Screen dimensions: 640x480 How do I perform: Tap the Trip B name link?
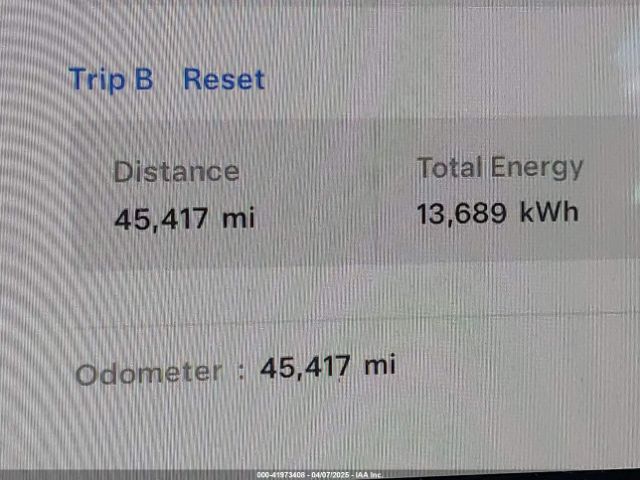pos(111,79)
